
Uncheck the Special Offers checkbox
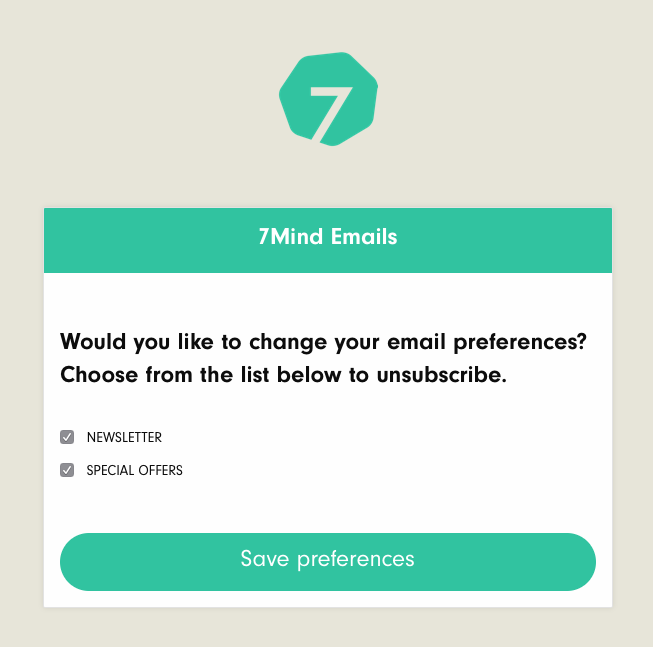pyautogui.click(x=67, y=470)
